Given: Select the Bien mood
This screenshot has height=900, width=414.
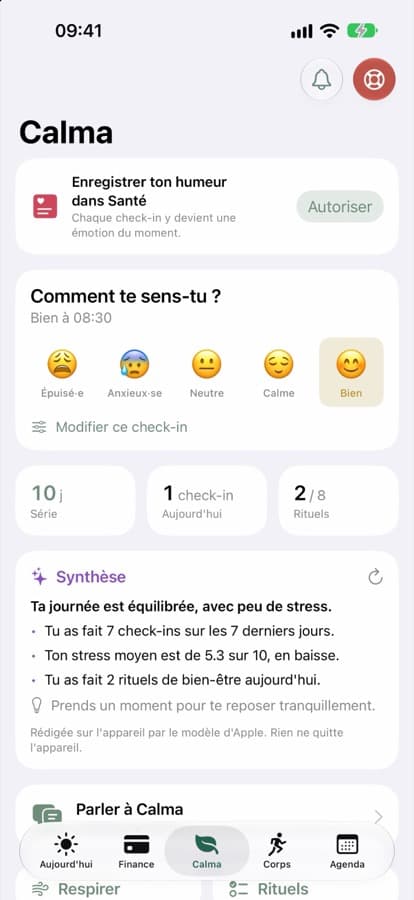Looking at the screenshot, I should click(351, 373).
